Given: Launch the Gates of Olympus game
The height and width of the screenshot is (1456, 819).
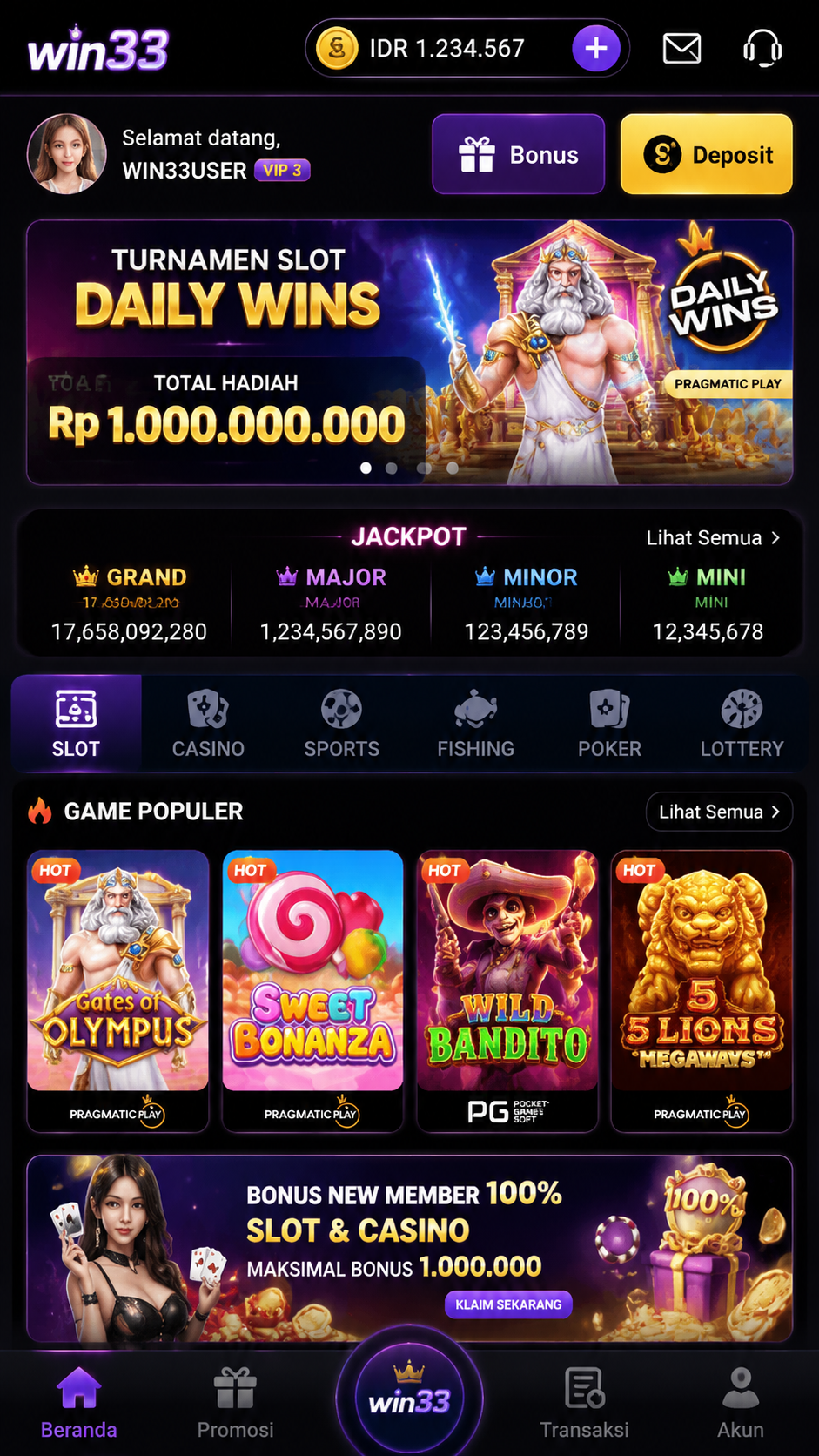Looking at the screenshot, I should click(117, 991).
